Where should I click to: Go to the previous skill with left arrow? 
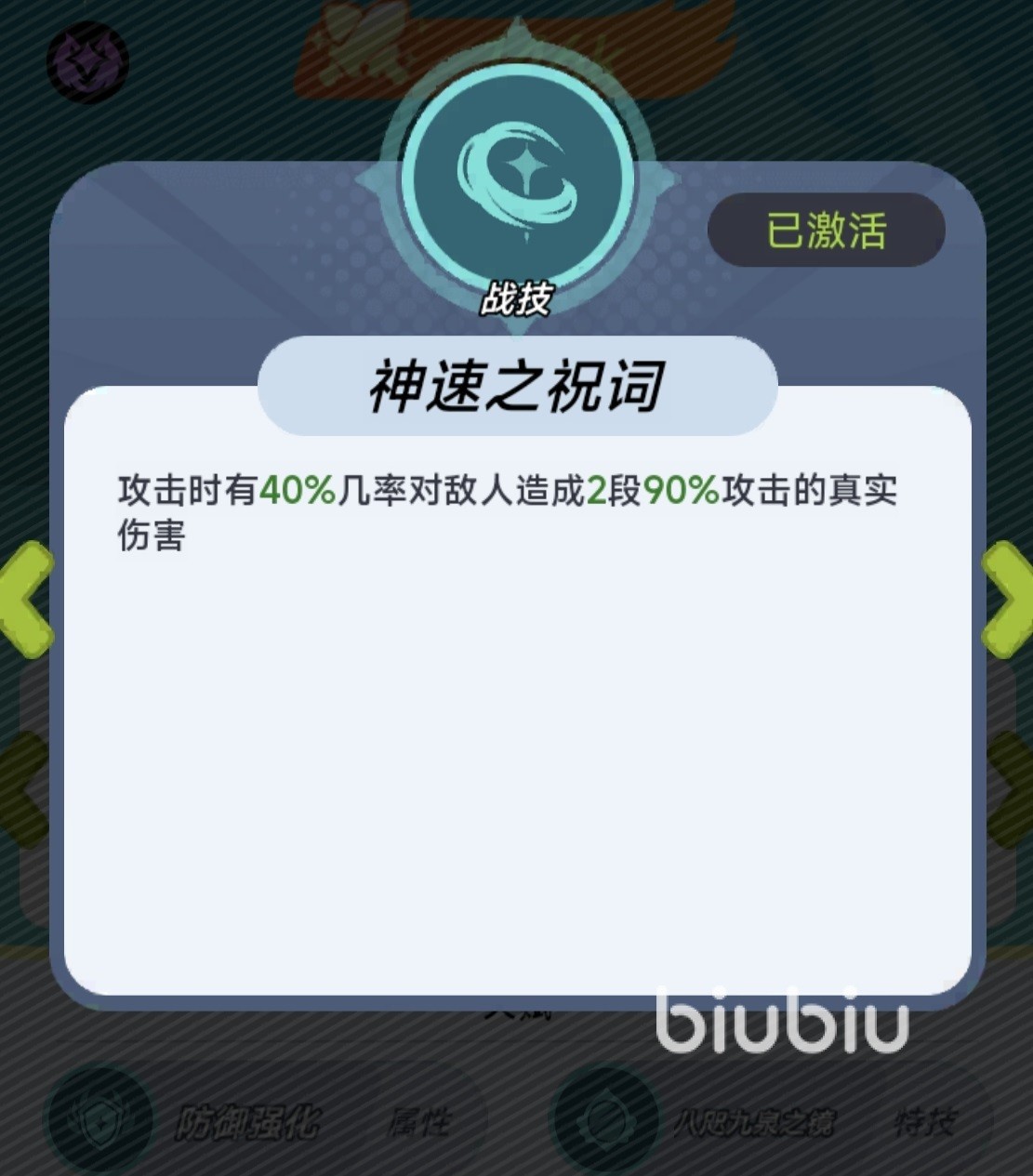pyautogui.click(x=24, y=601)
